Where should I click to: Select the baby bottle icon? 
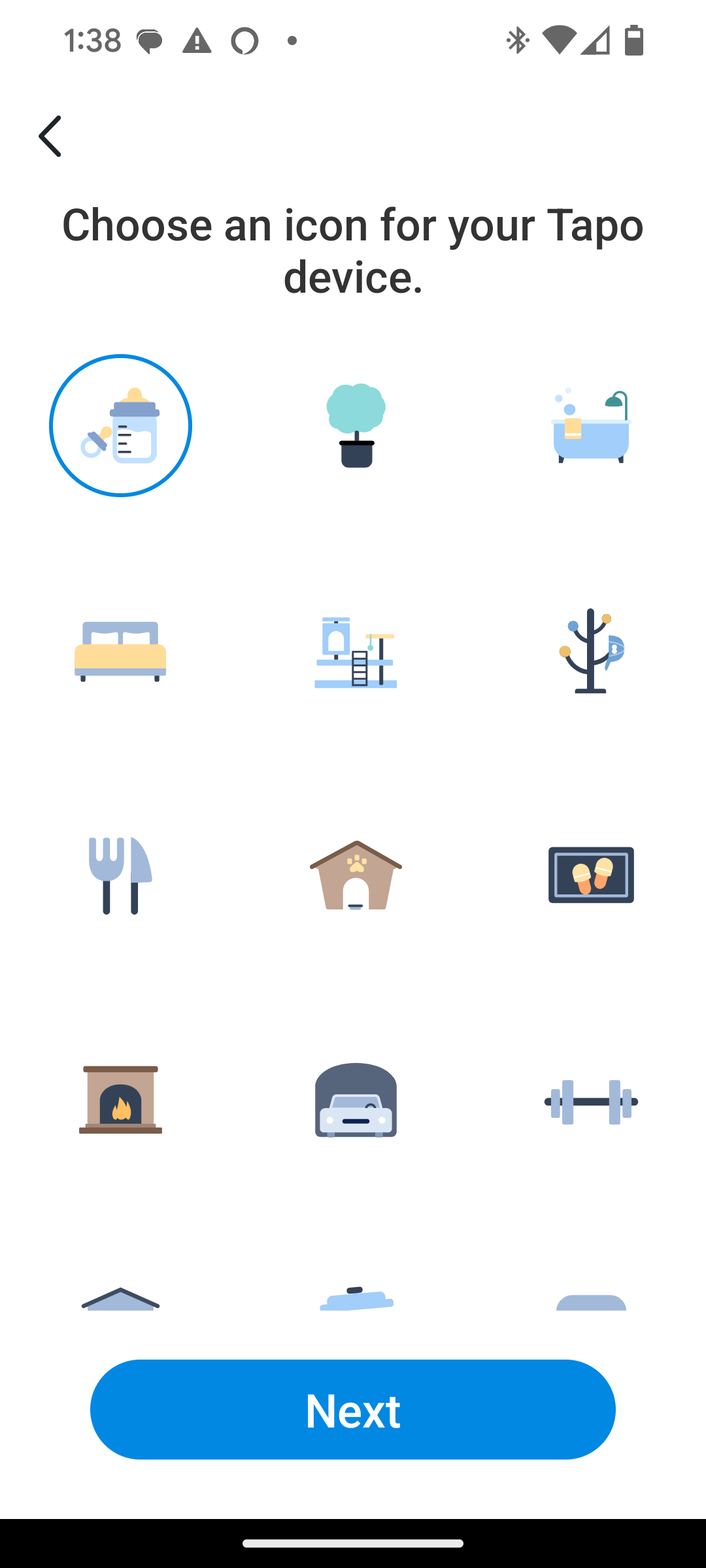point(120,425)
